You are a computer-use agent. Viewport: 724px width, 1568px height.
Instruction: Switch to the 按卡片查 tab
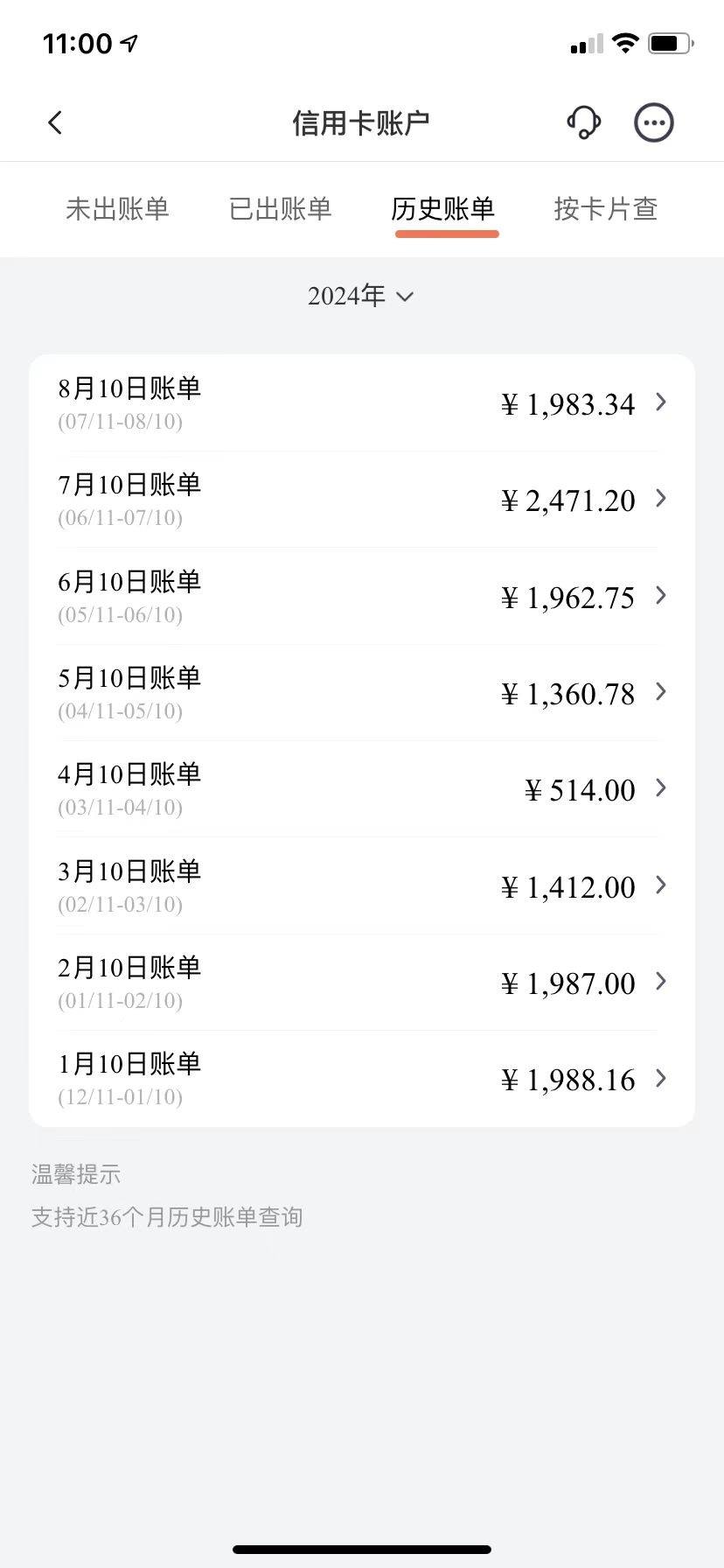click(x=605, y=209)
